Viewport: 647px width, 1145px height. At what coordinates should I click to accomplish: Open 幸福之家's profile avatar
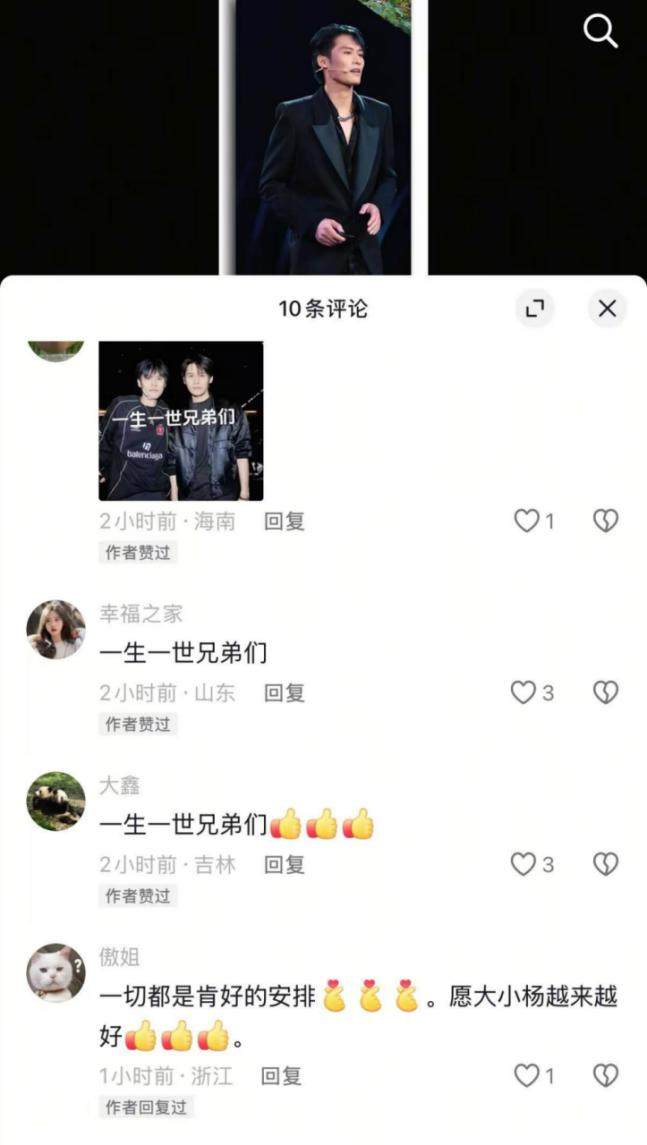(56, 630)
